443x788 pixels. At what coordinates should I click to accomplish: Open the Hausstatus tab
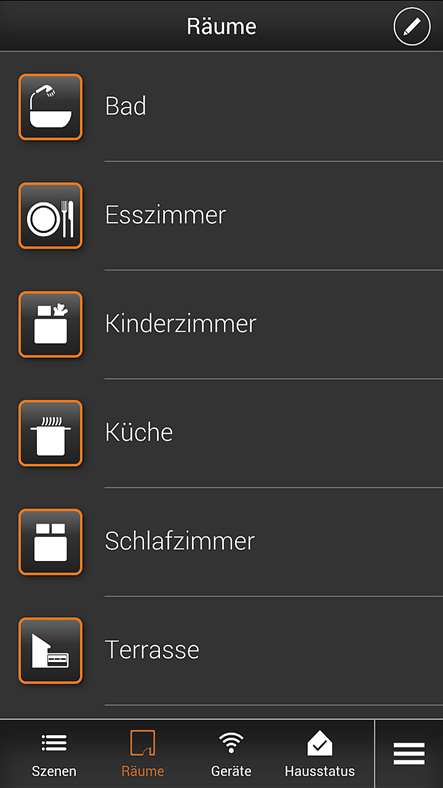pyautogui.click(x=319, y=754)
